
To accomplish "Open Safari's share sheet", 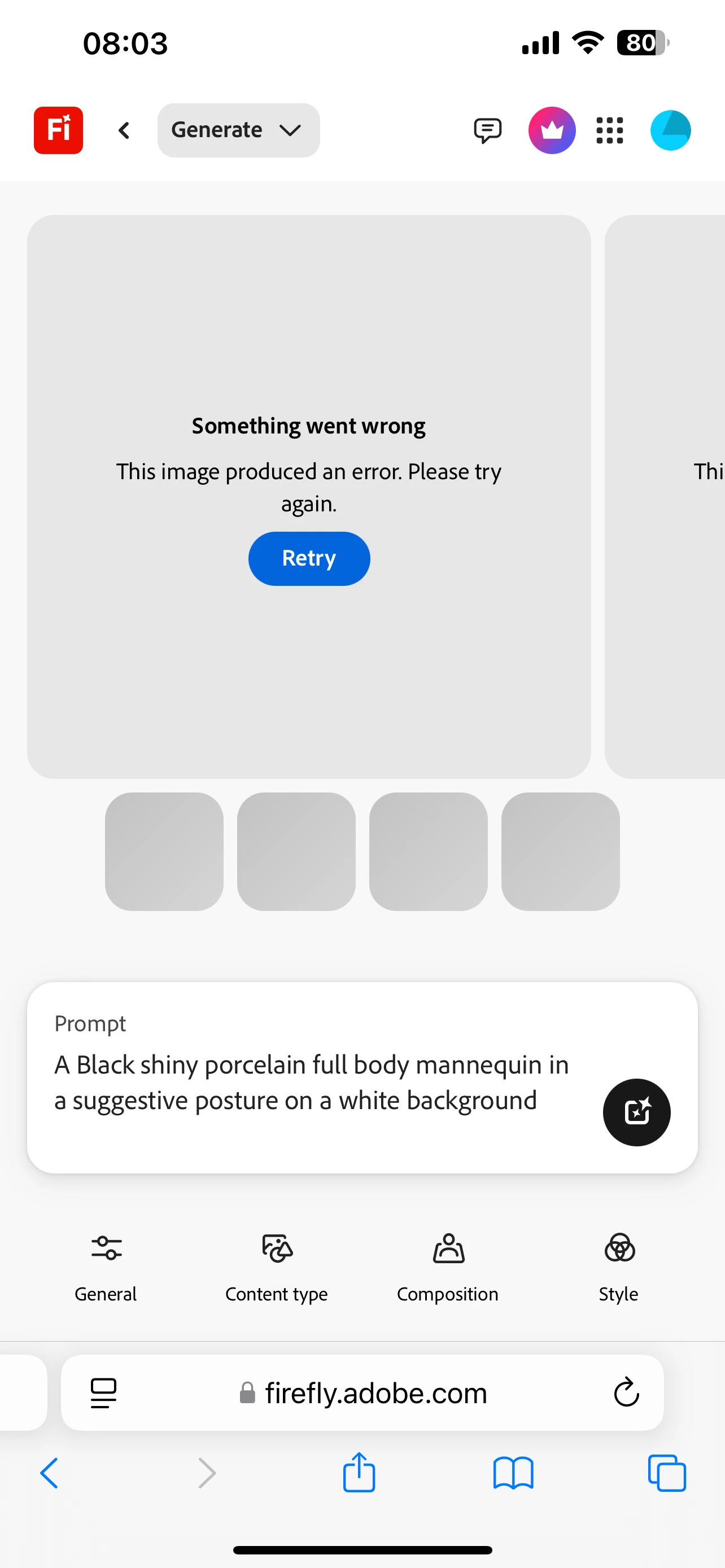I will (359, 1473).
